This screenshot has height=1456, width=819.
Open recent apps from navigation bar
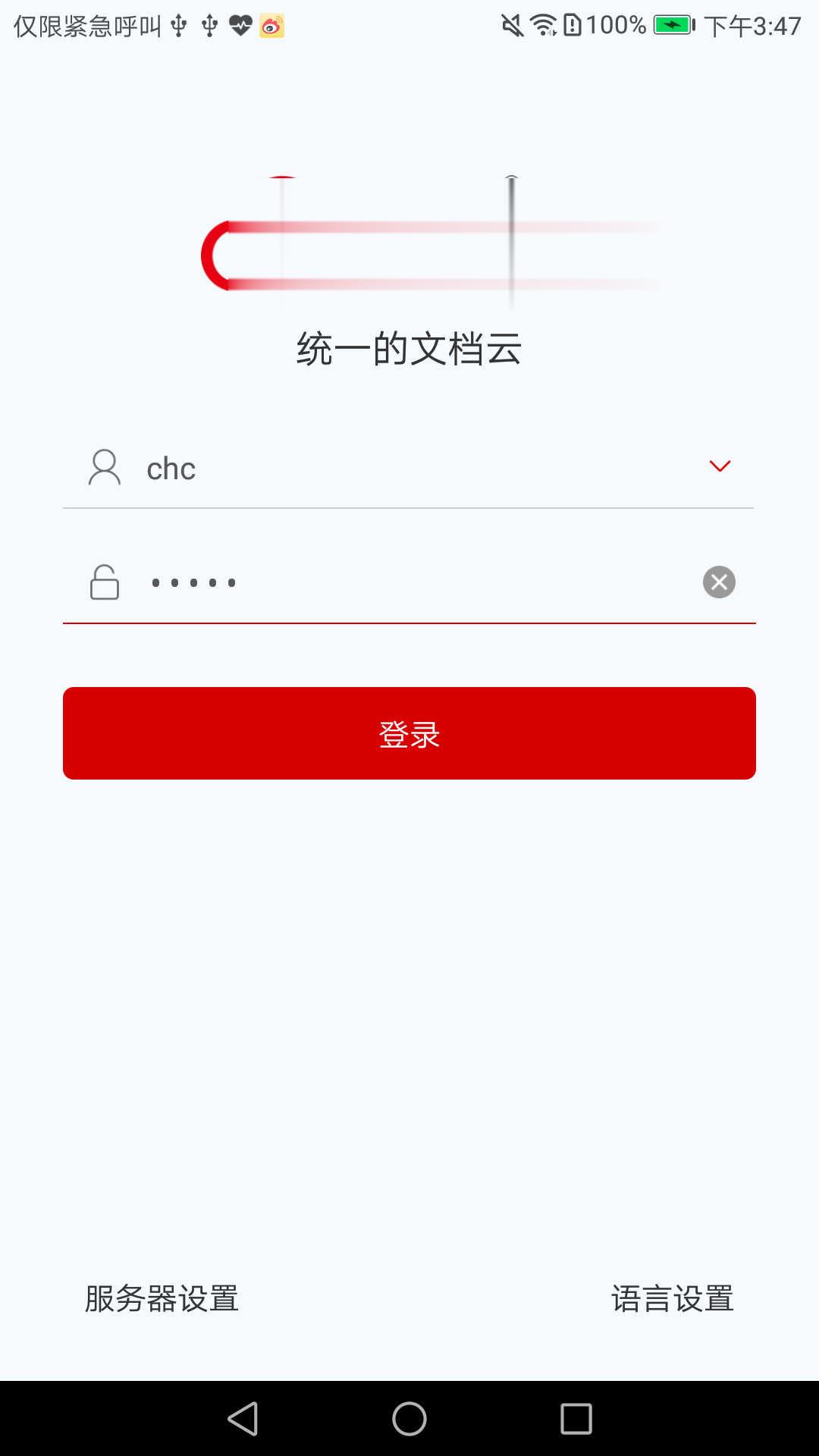point(576,1419)
